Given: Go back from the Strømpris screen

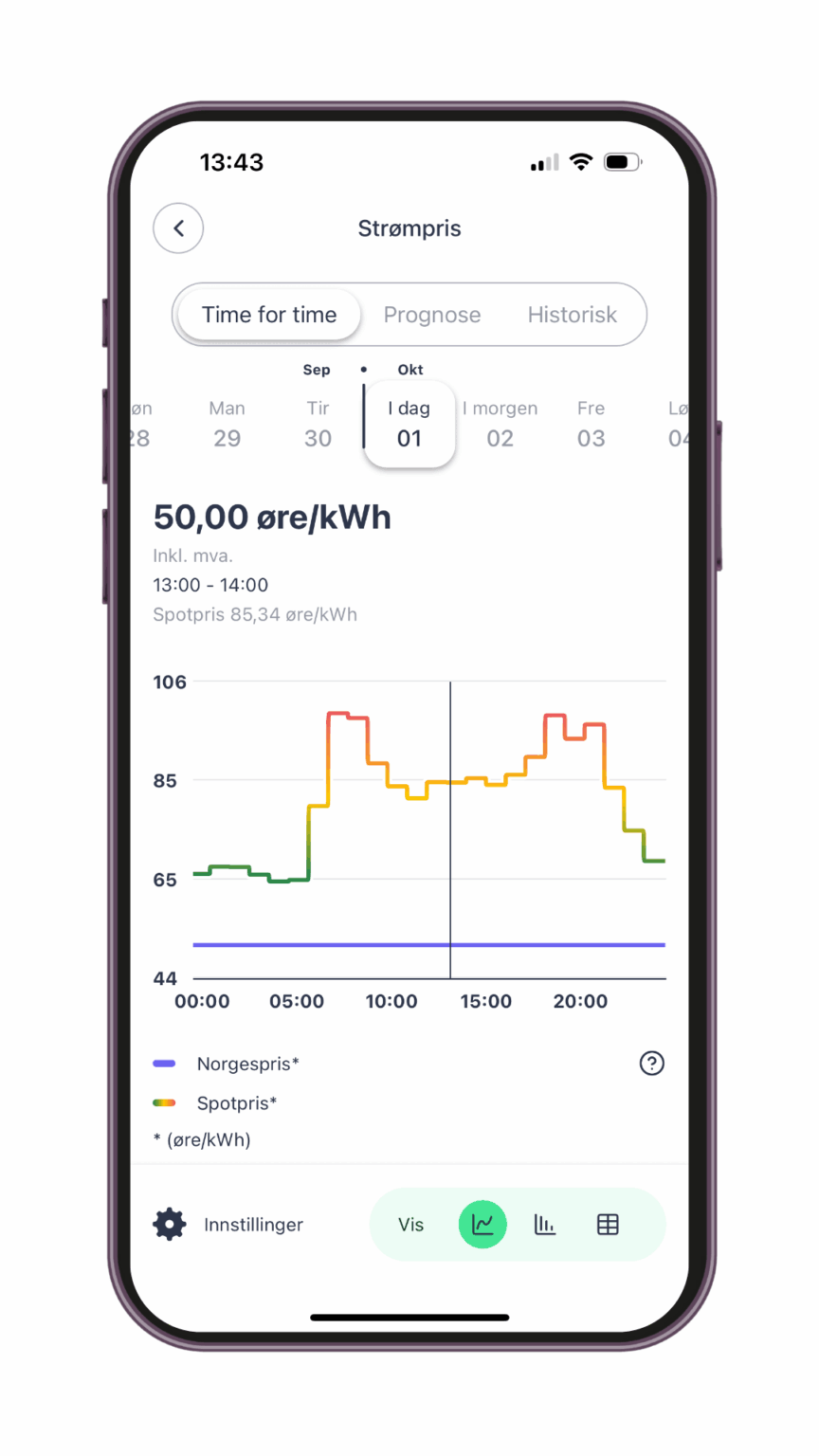Looking at the screenshot, I should tap(178, 228).
